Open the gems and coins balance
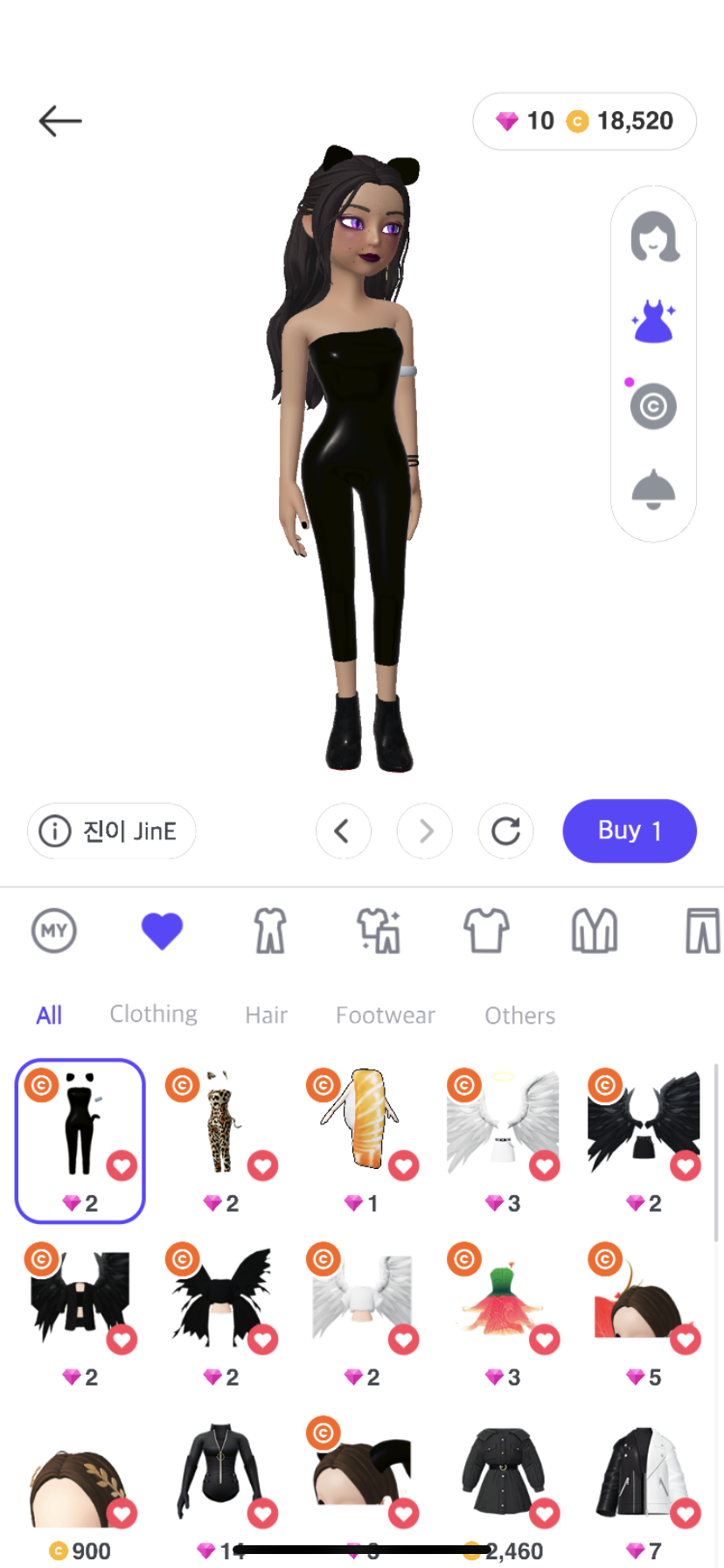This screenshot has height=1568, width=724. click(584, 121)
